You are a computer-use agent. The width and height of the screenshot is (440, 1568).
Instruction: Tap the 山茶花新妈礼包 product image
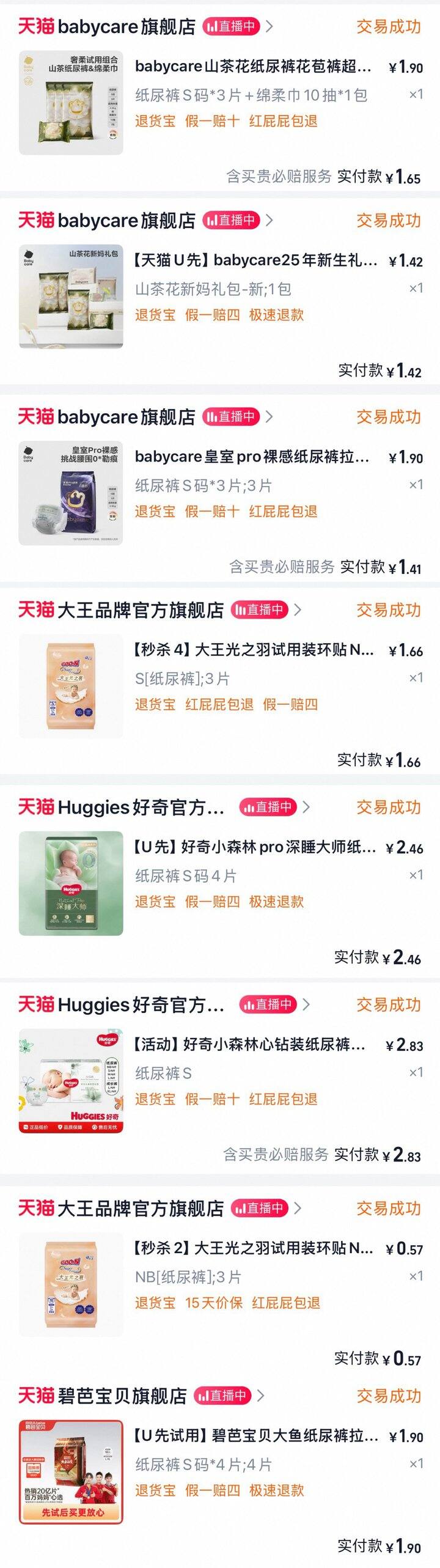[x=71, y=296]
